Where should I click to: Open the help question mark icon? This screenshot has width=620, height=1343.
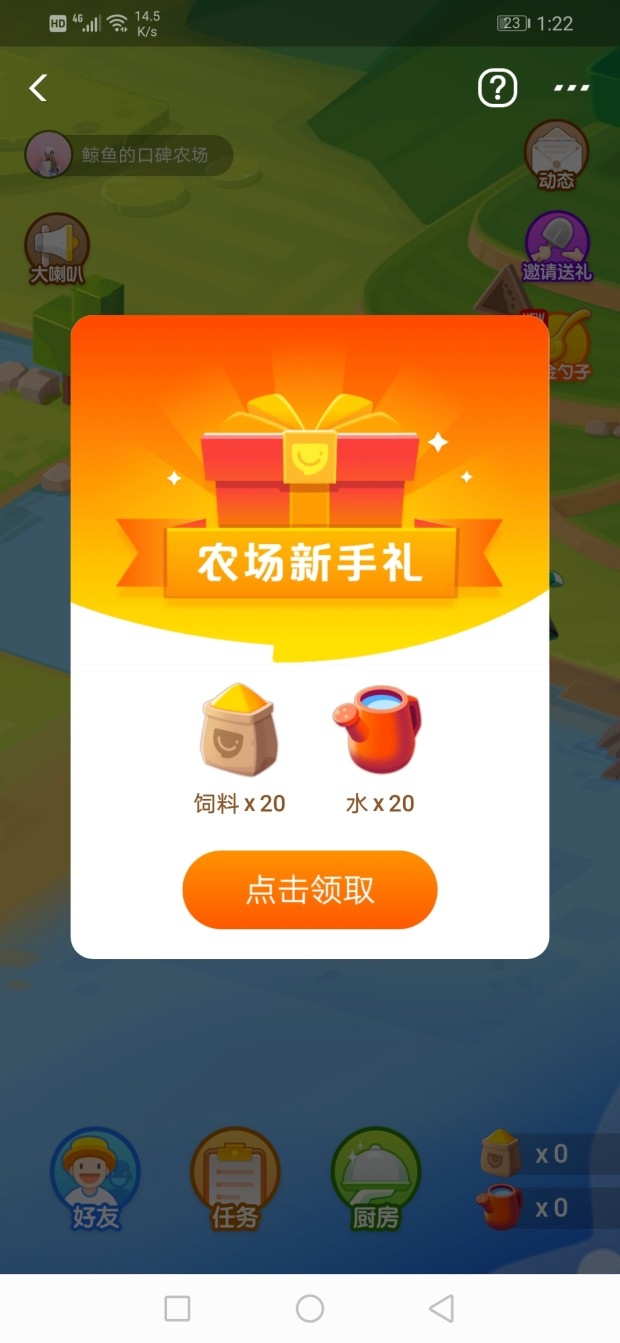[497, 88]
